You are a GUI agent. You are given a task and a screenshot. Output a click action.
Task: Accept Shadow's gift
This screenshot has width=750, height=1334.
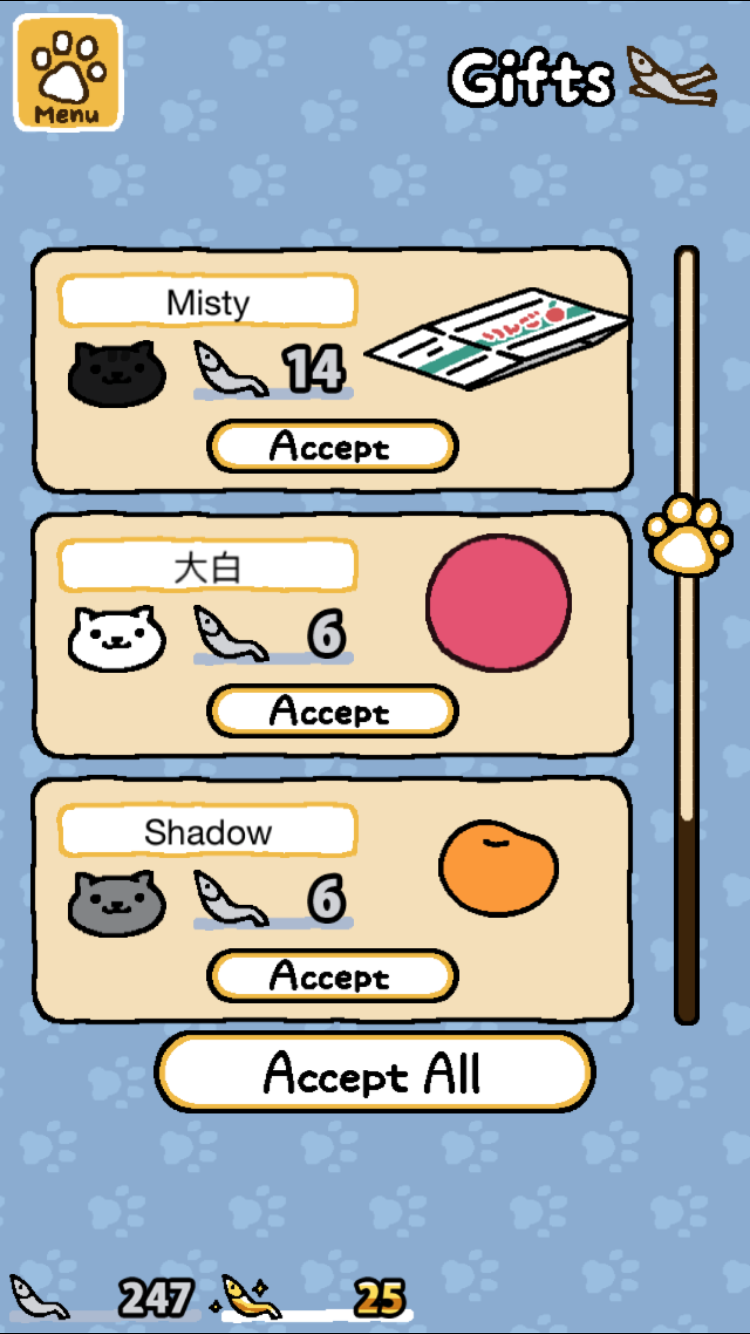tap(332, 976)
